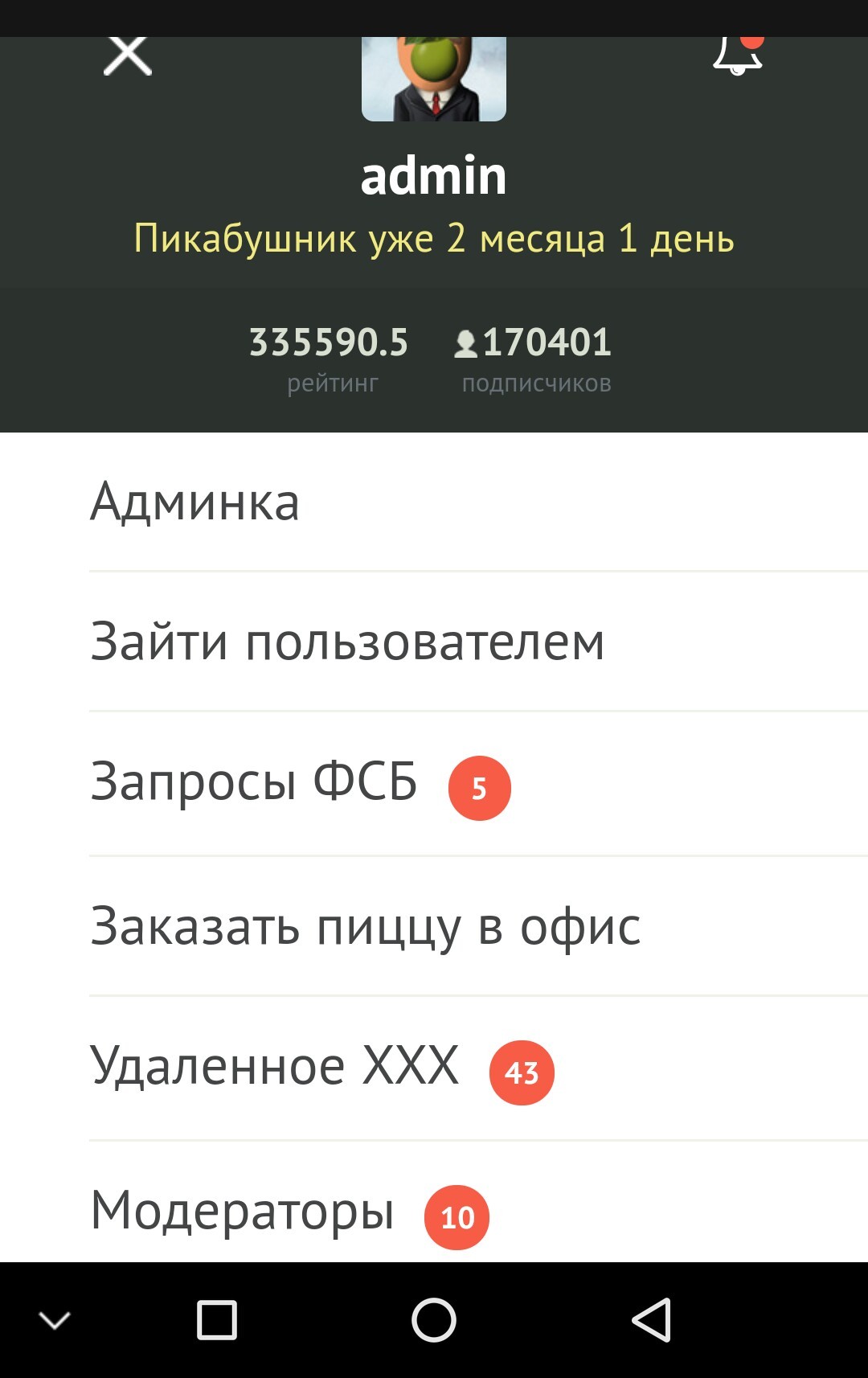View the 170401 подписчиков list
This screenshot has height=1378, width=868.
pos(534,358)
